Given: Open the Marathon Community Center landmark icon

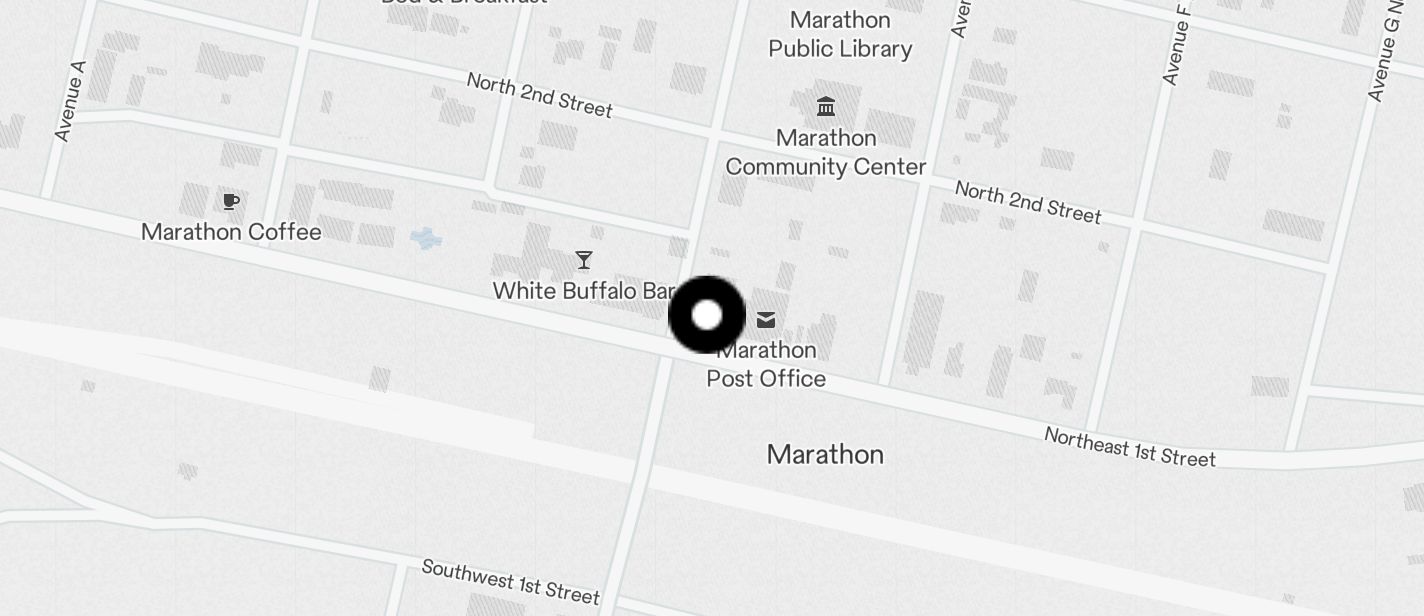Looking at the screenshot, I should pos(826,107).
